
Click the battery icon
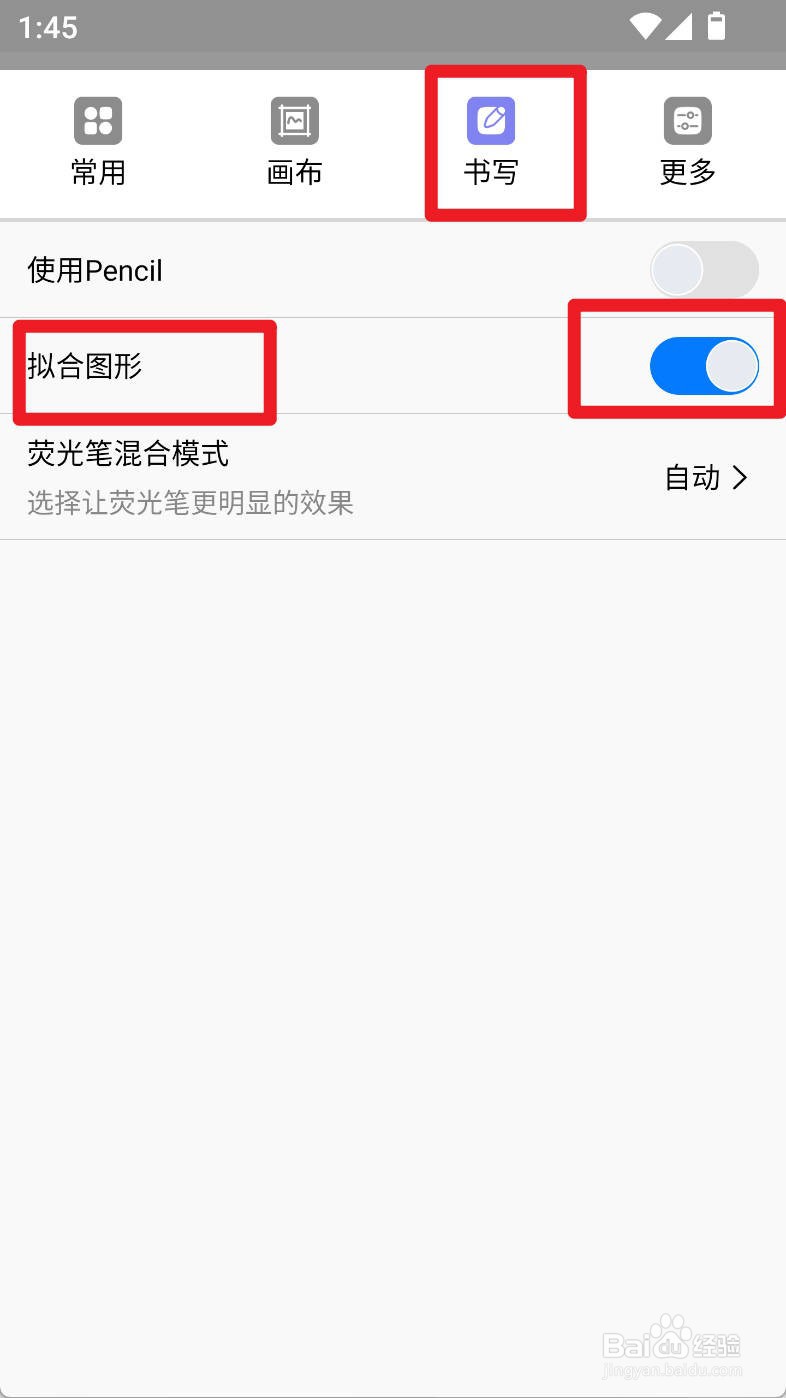pos(717,27)
